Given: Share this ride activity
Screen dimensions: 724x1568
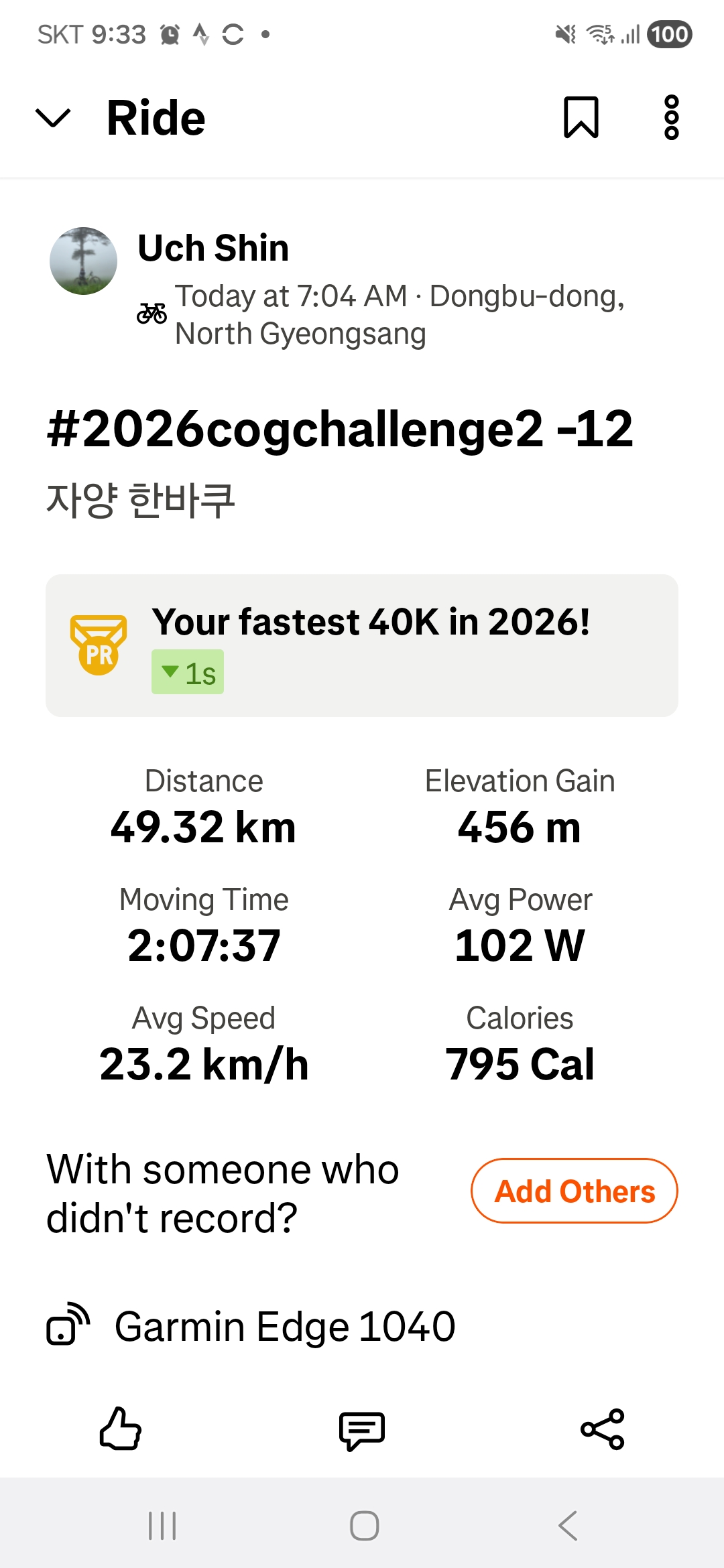Looking at the screenshot, I should (603, 1429).
